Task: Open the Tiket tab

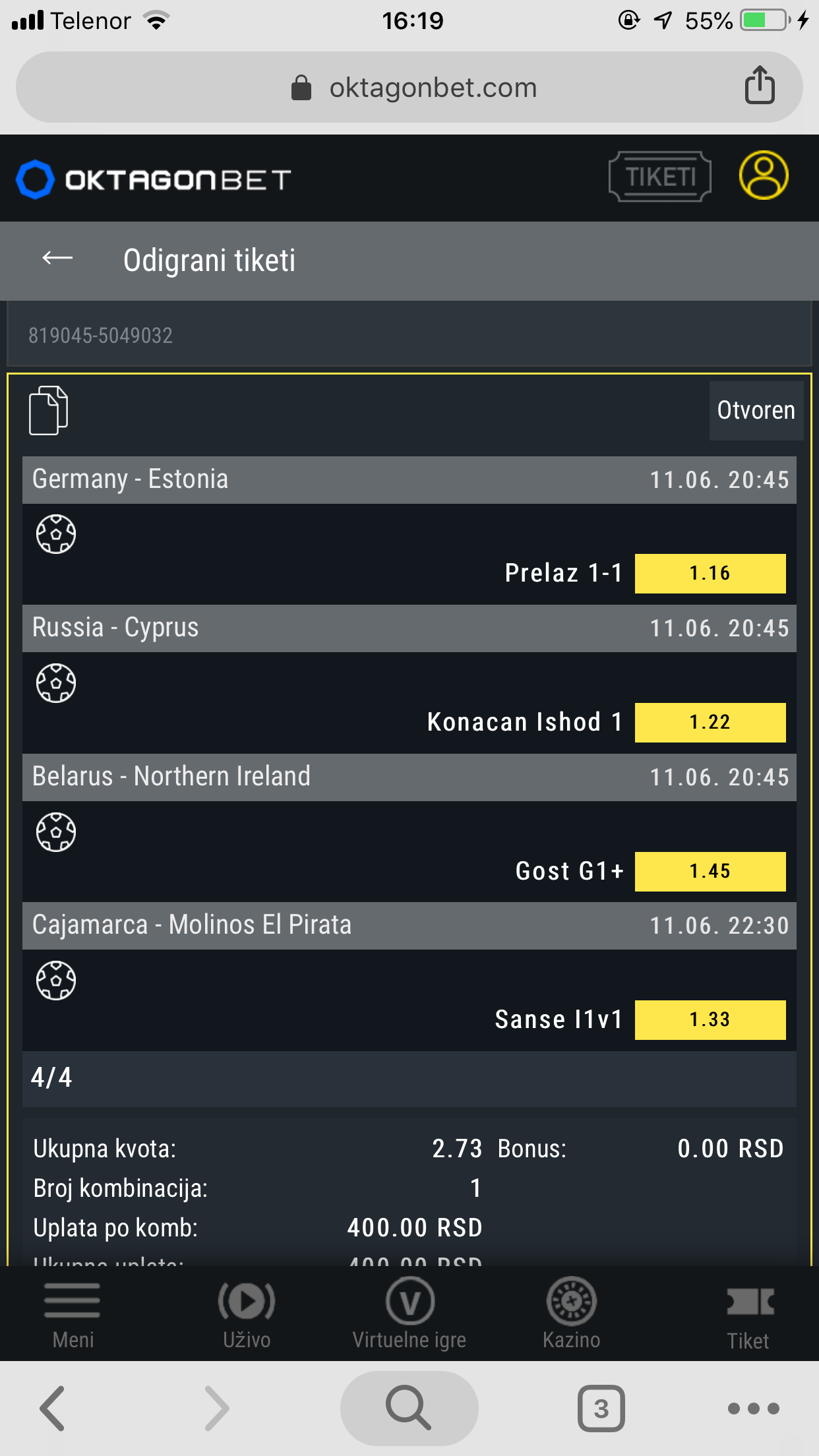Action: [749, 1314]
